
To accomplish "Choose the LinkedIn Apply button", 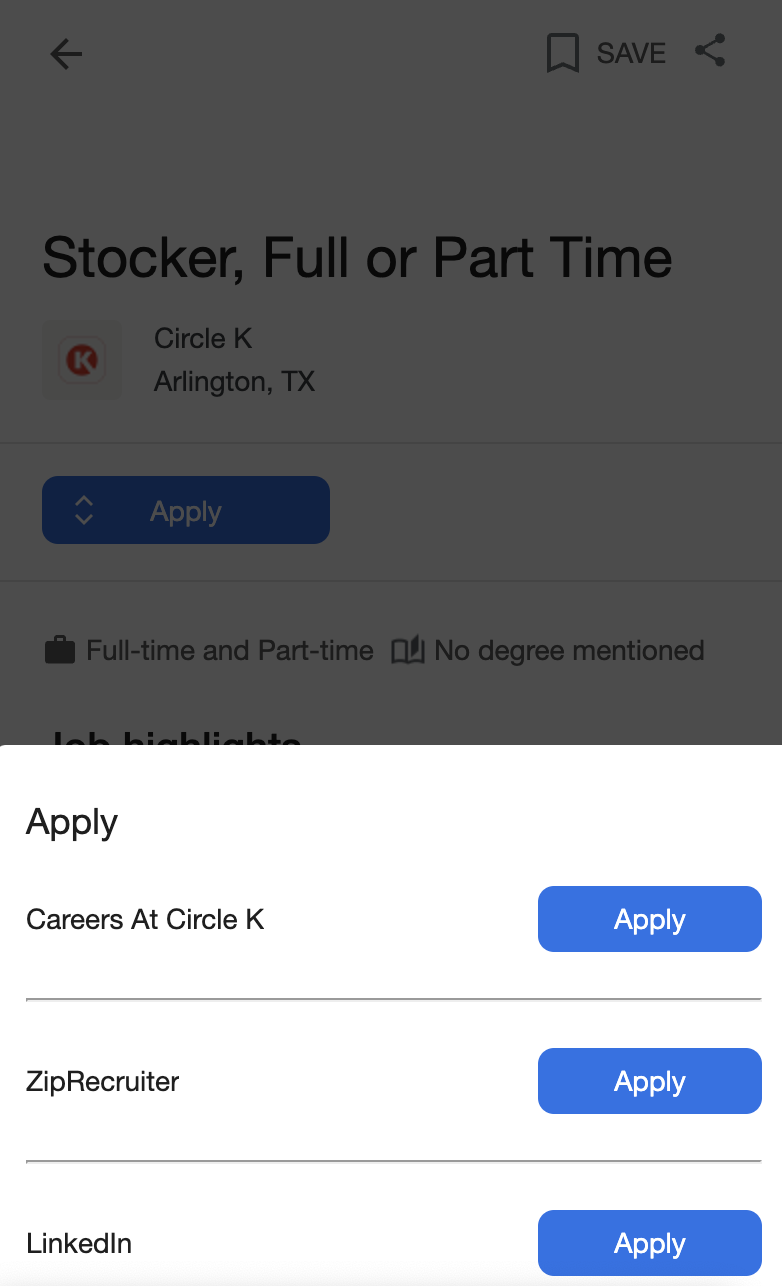I will click(649, 1243).
